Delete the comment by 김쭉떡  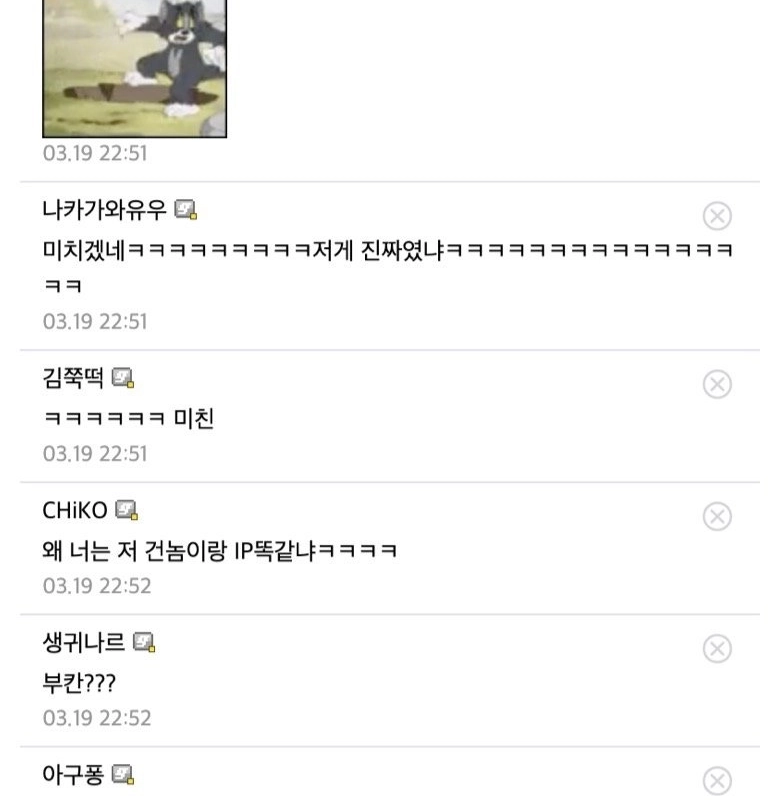pos(717,384)
